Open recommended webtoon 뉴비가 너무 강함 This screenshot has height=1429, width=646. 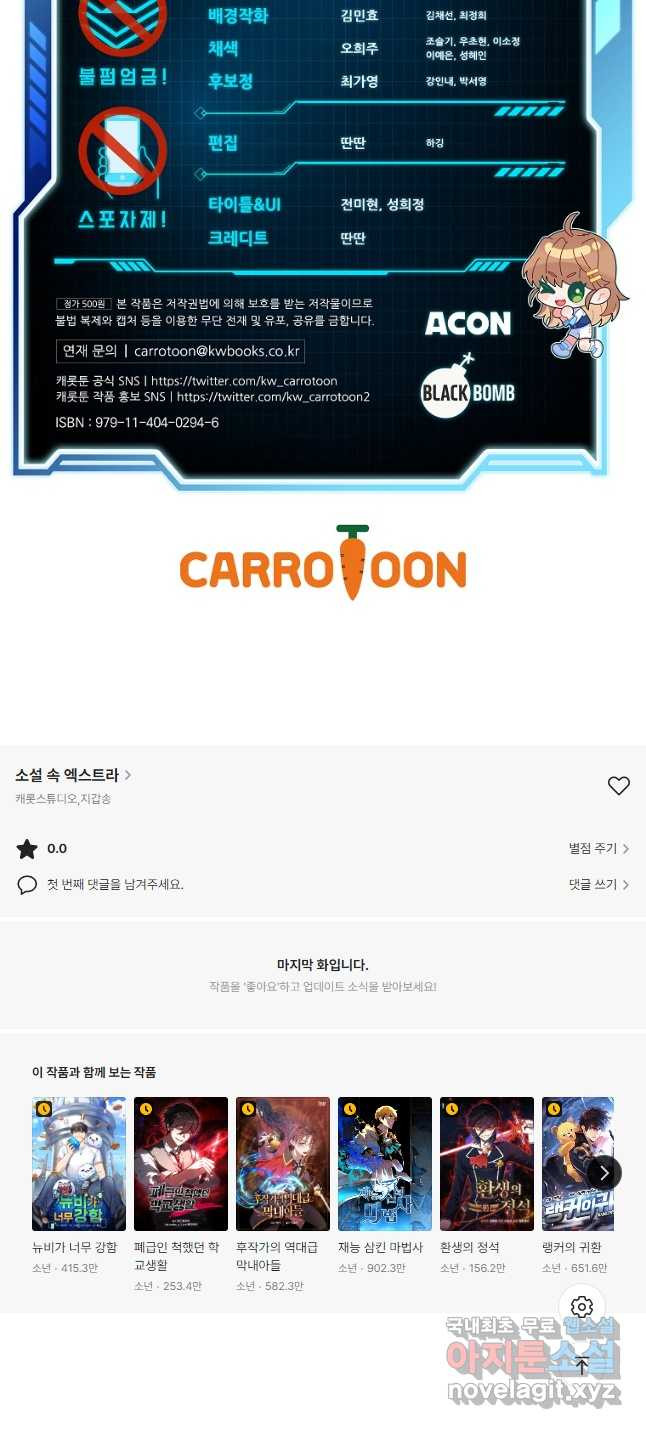tap(79, 1164)
